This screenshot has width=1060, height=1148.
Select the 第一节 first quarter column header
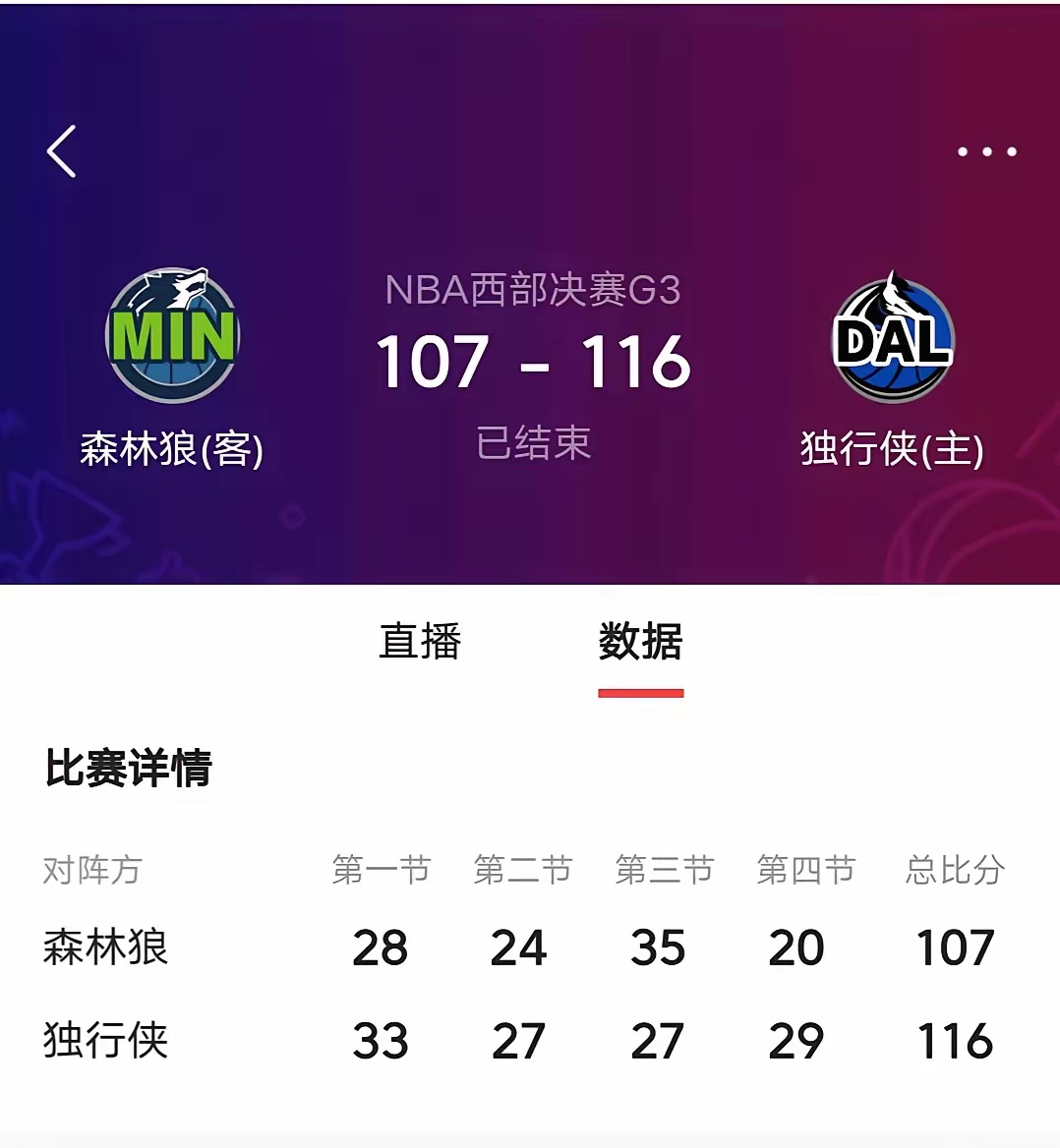click(382, 871)
